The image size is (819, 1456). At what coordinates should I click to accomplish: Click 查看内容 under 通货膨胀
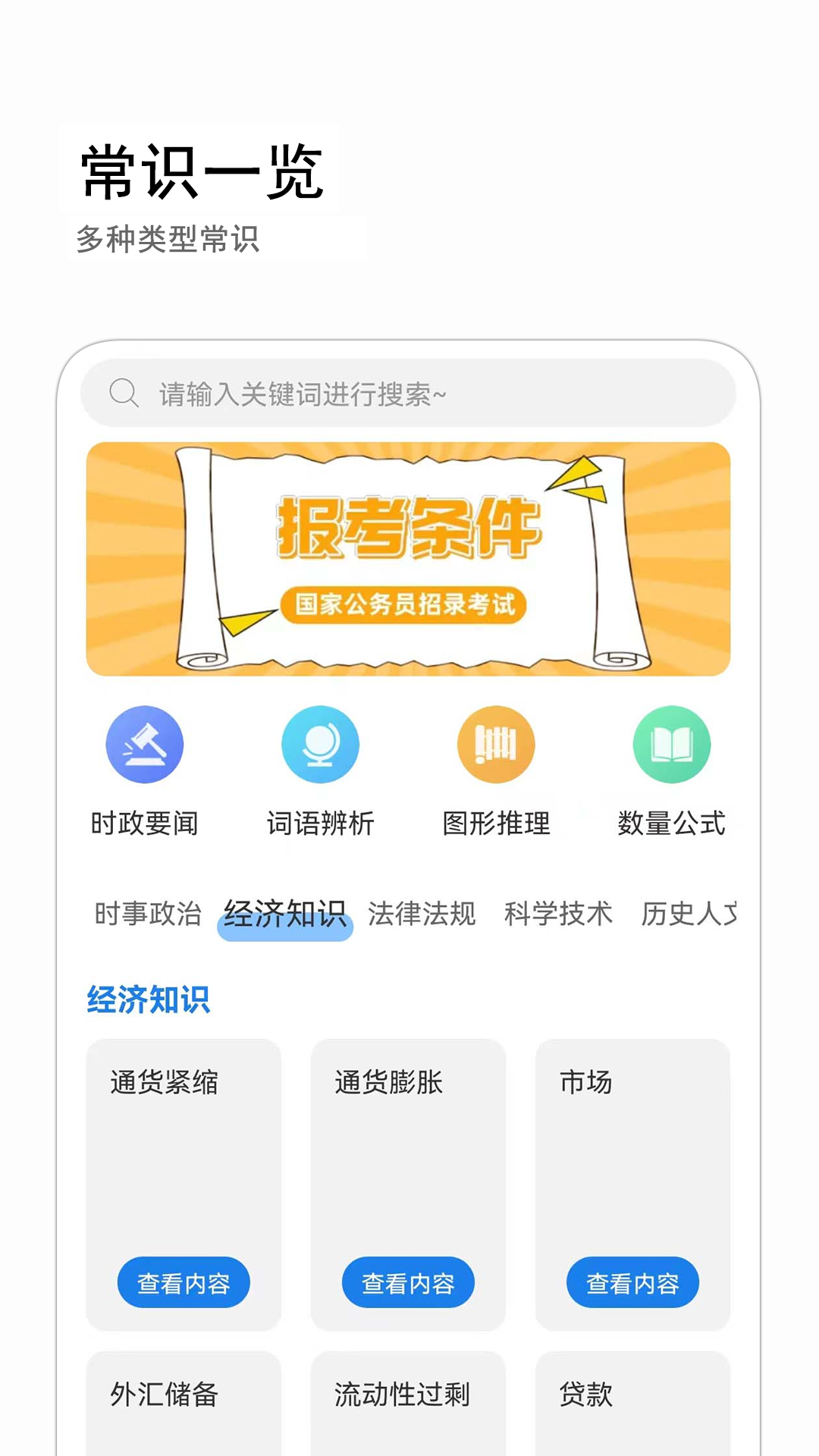[409, 1282]
